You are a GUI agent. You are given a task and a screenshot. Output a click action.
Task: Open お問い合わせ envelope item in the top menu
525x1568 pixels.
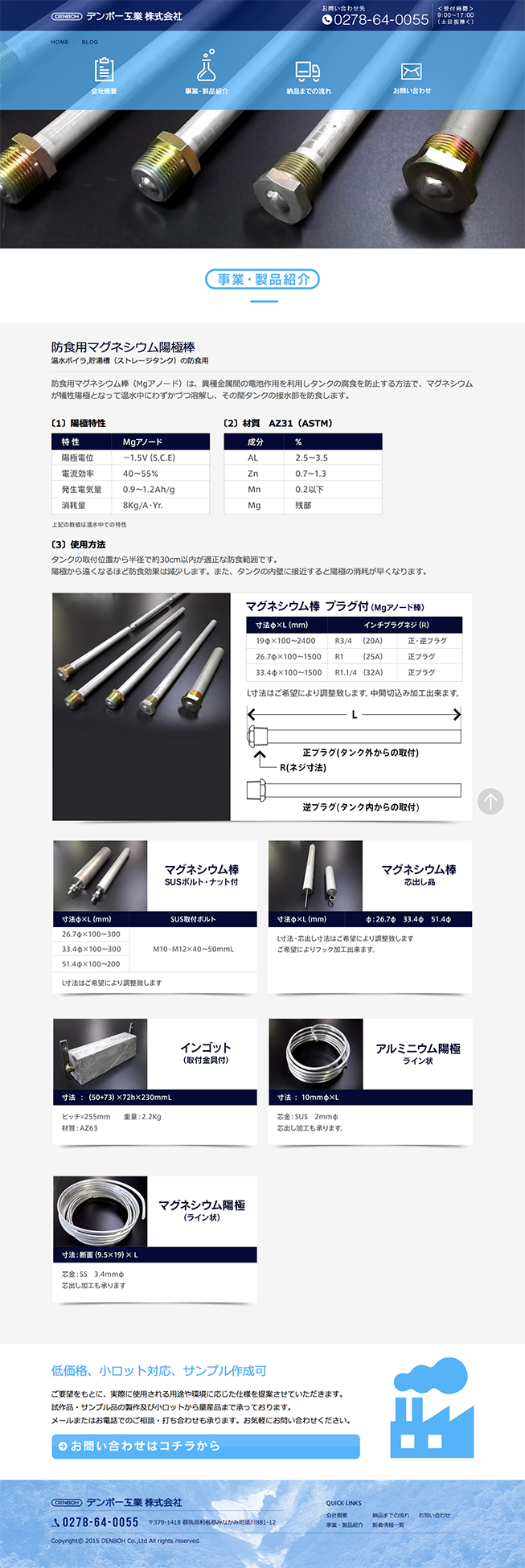point(412,76)
